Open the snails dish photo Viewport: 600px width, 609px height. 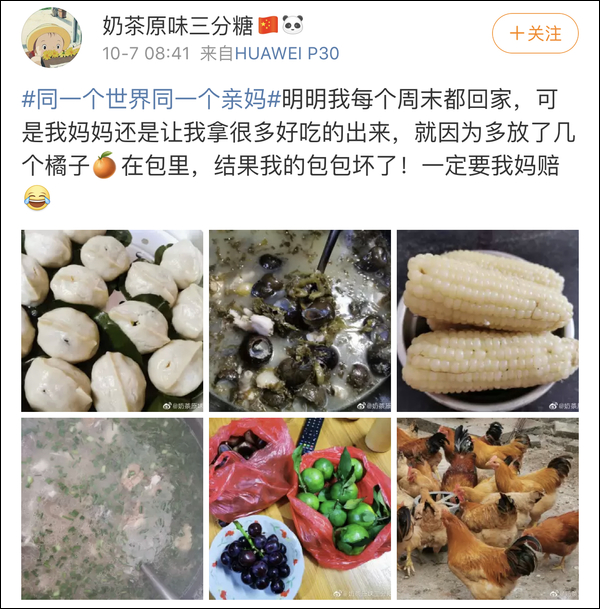coord(300,321)
